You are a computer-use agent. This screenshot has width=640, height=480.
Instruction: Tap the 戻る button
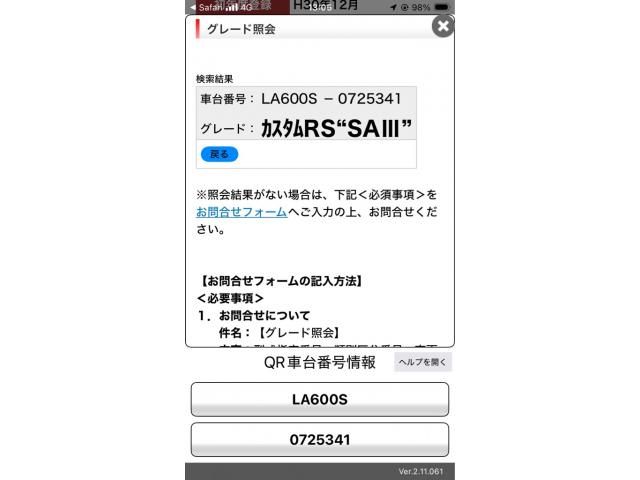click(219, 154)
